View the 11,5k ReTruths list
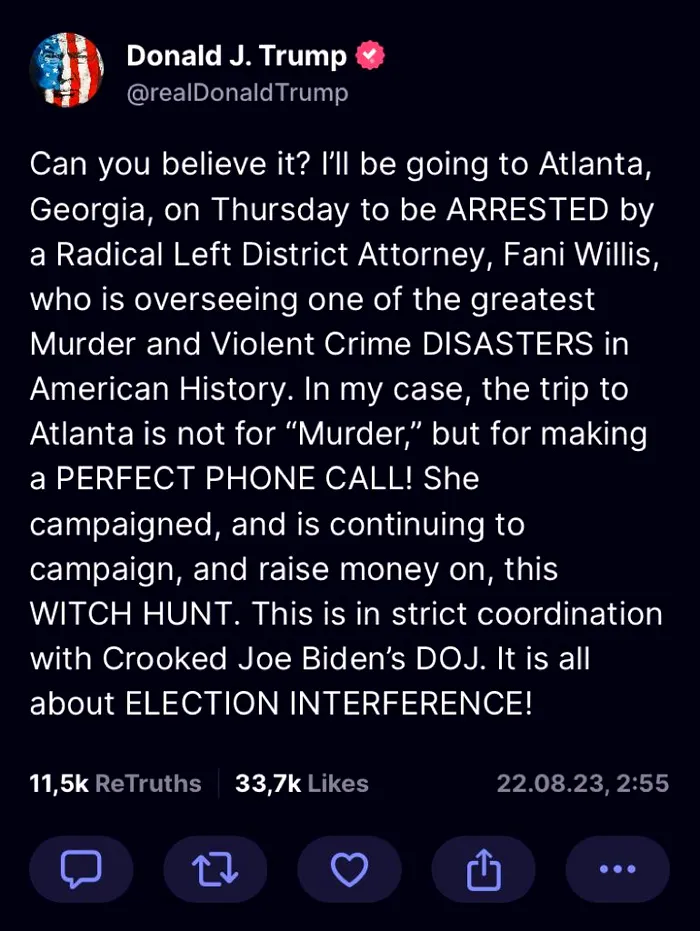 click(x=115, y=783)
